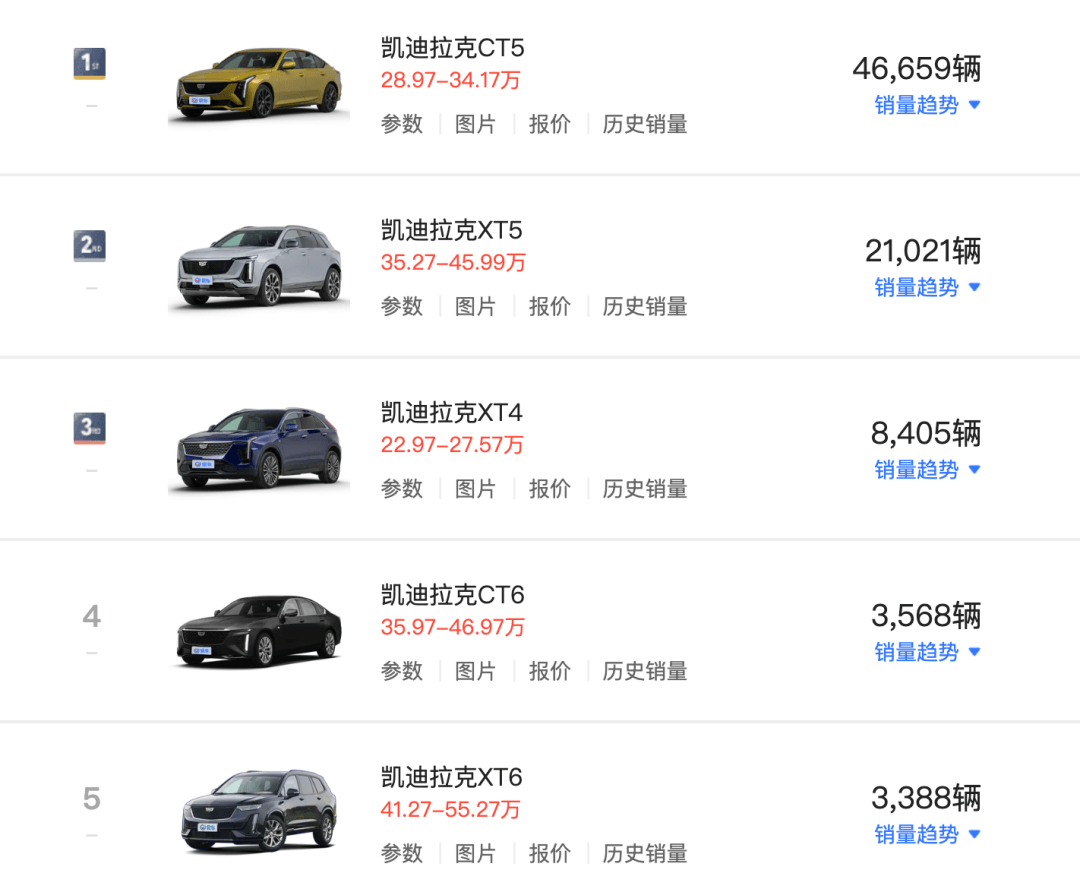Viewport: 1080px width, 889px height.
Task: Expand 销量趋势 for 凯迪拉克CT5
Action: click(927, 105)
